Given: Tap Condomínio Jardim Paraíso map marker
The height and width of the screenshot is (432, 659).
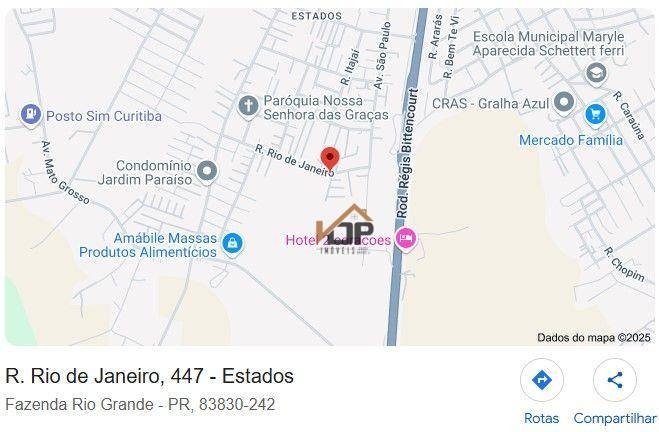Looking at the screenshot, I should [207, 171].
